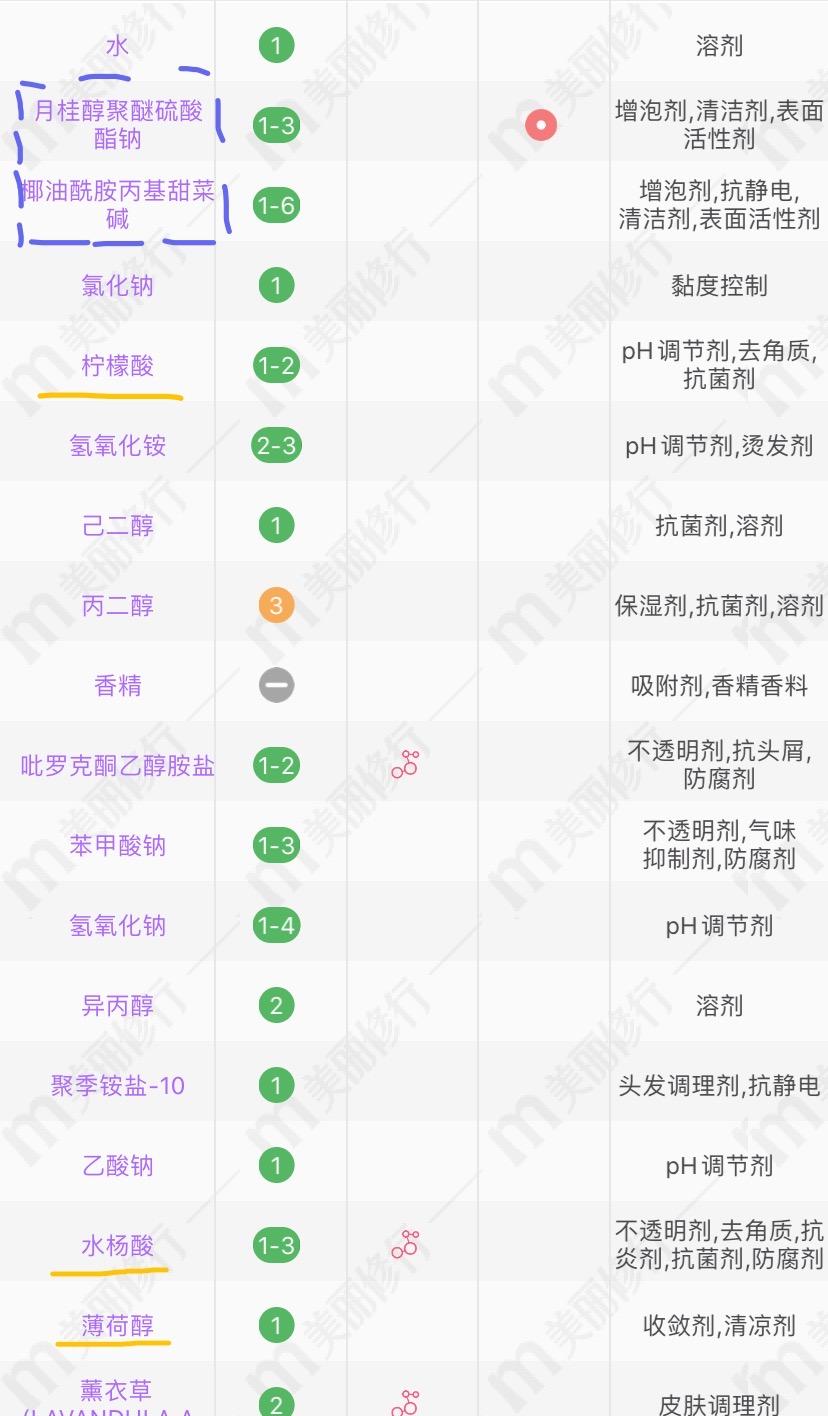Open the 水 ingredient details
Image resolution: width=828 pixels, height=1416 pixels.
pos(117,46)
